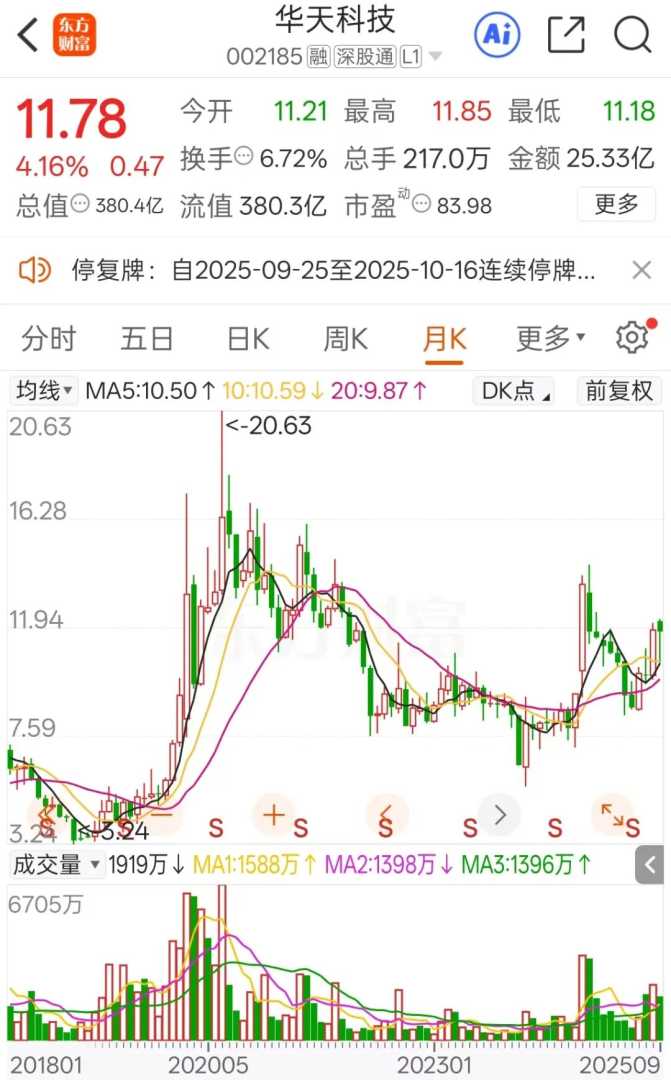
Task: Switch to the 分时 chart tab
Action: tap(48, 339)
